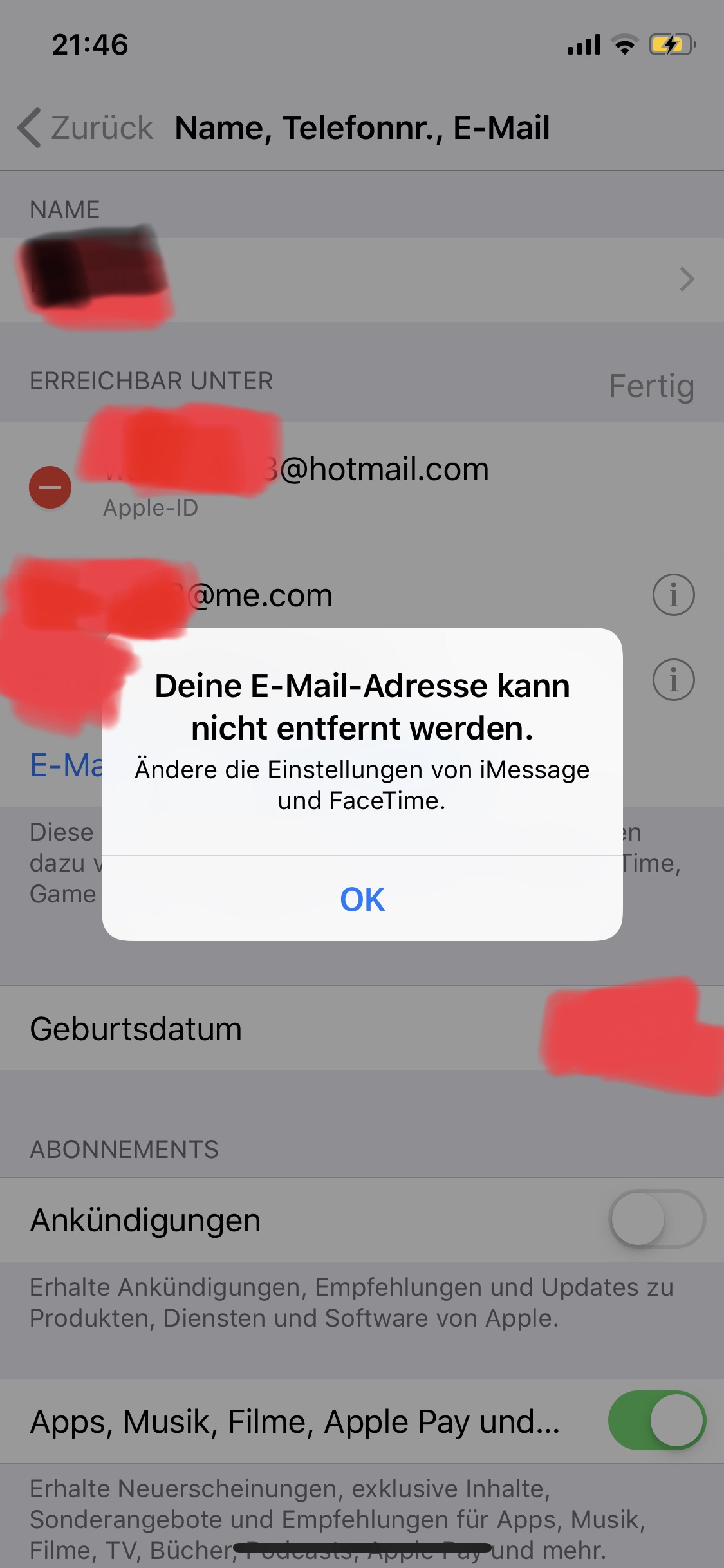Tap Fertig to finish editing

click(651, 386)
